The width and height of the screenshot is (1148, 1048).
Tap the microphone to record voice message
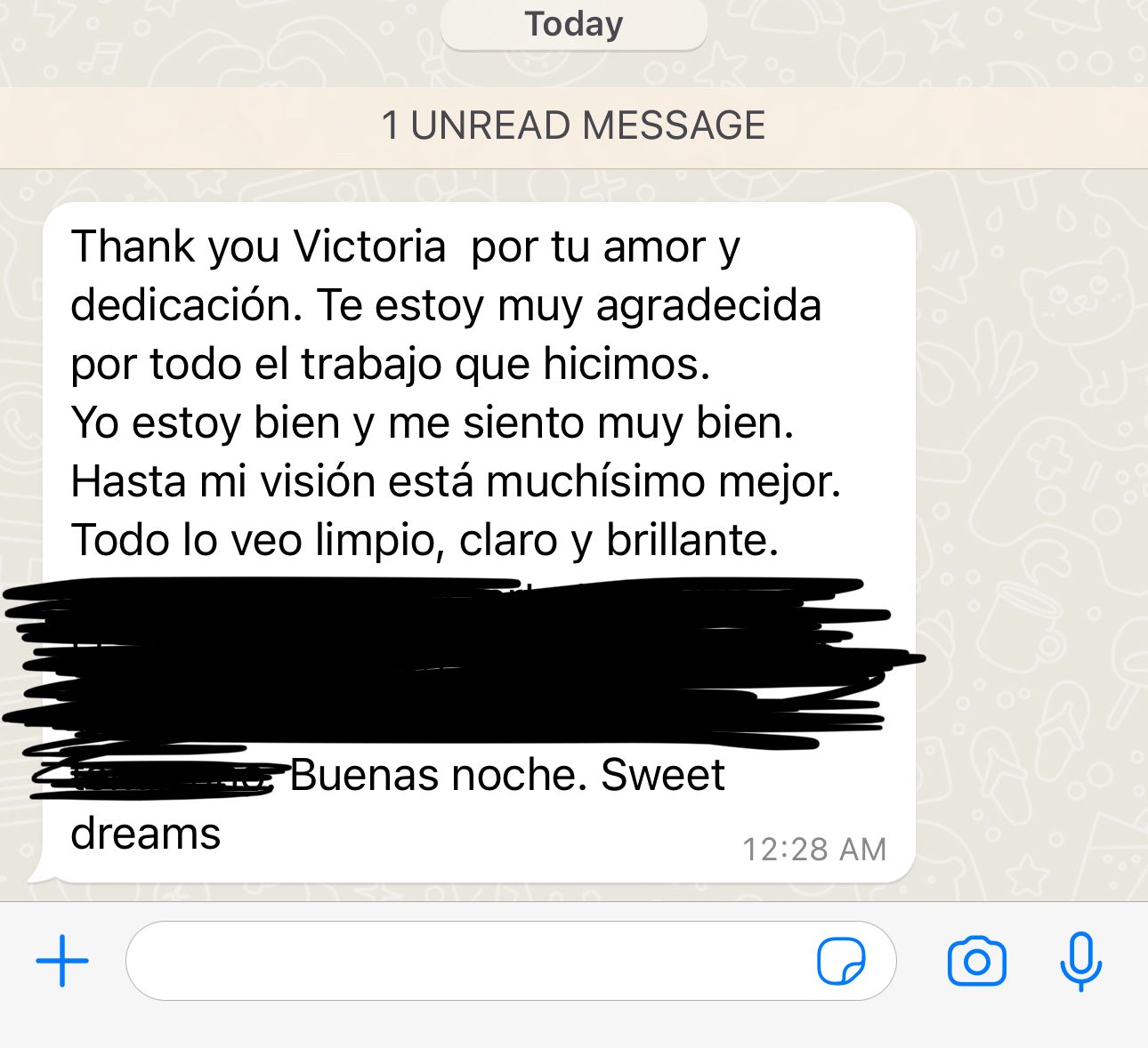(x=1080, y=961)
